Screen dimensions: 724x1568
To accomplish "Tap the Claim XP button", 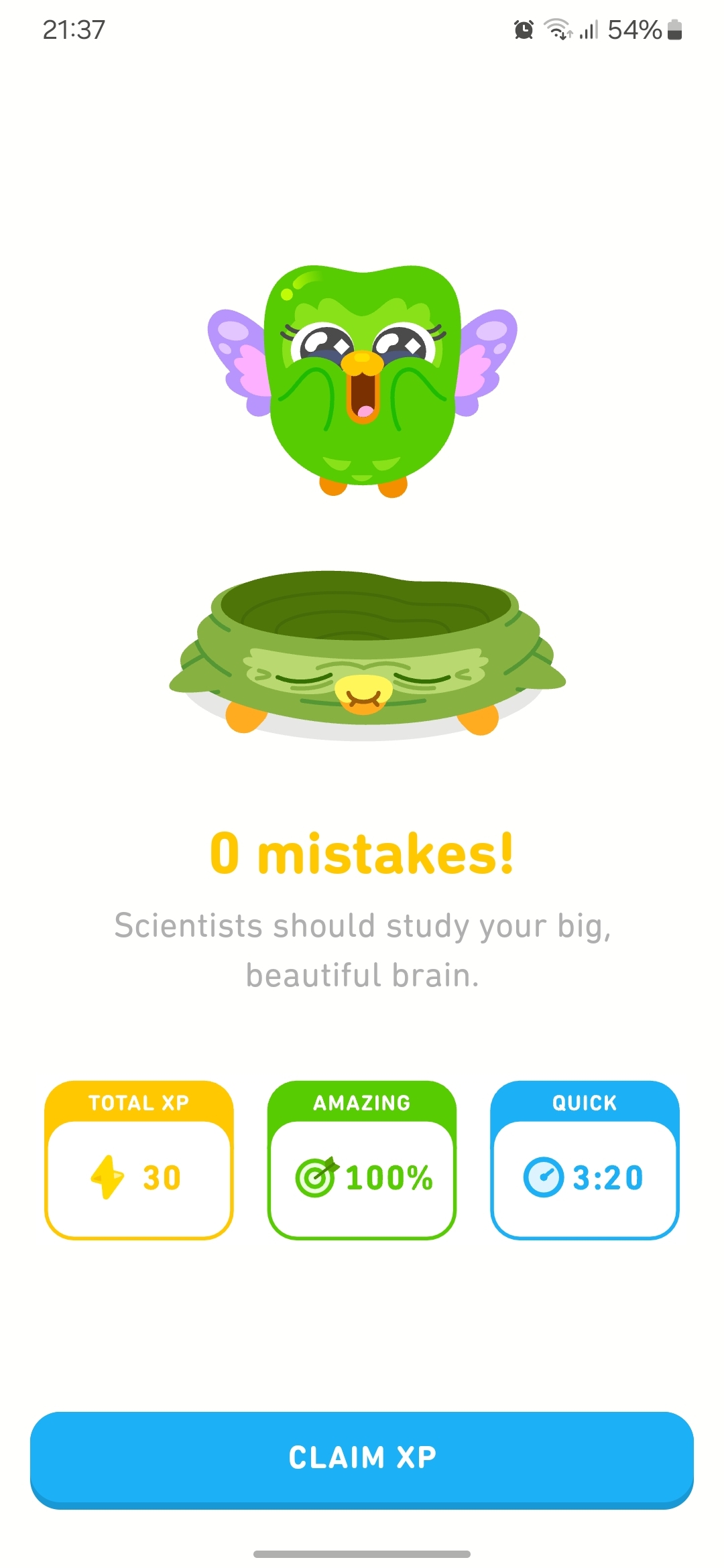I will pyautogui.click(x=362, y=1458).
